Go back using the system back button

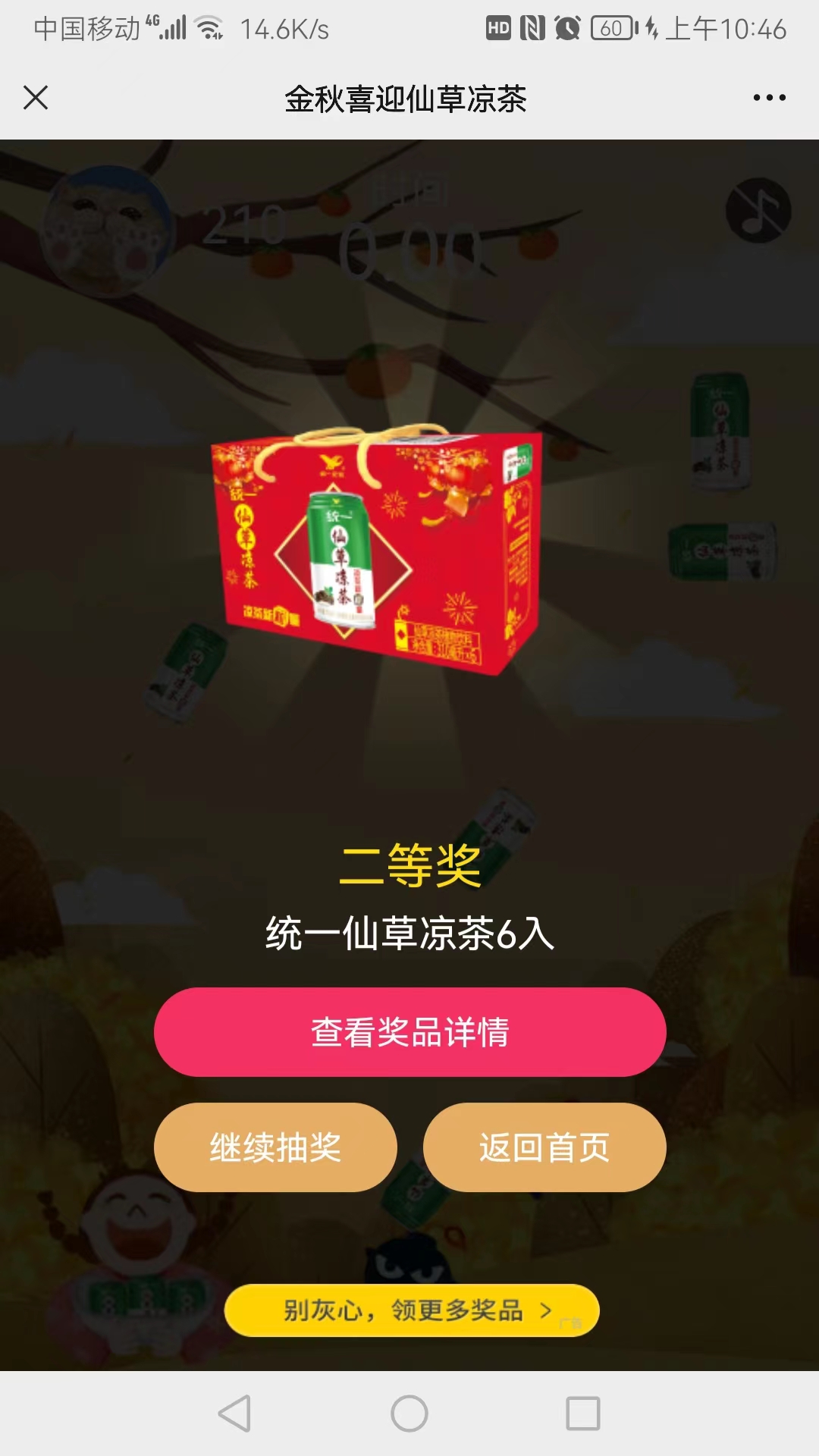point(234,1414)
